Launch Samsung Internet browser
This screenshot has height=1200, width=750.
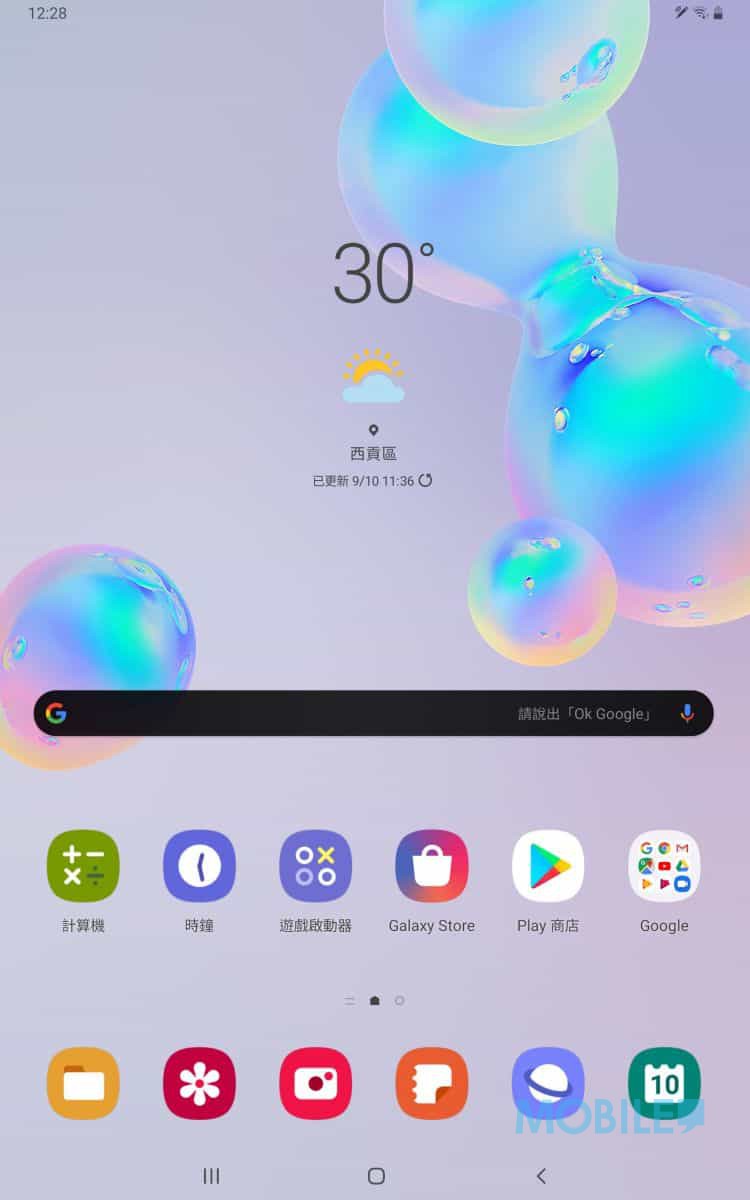pos(548,1083)
